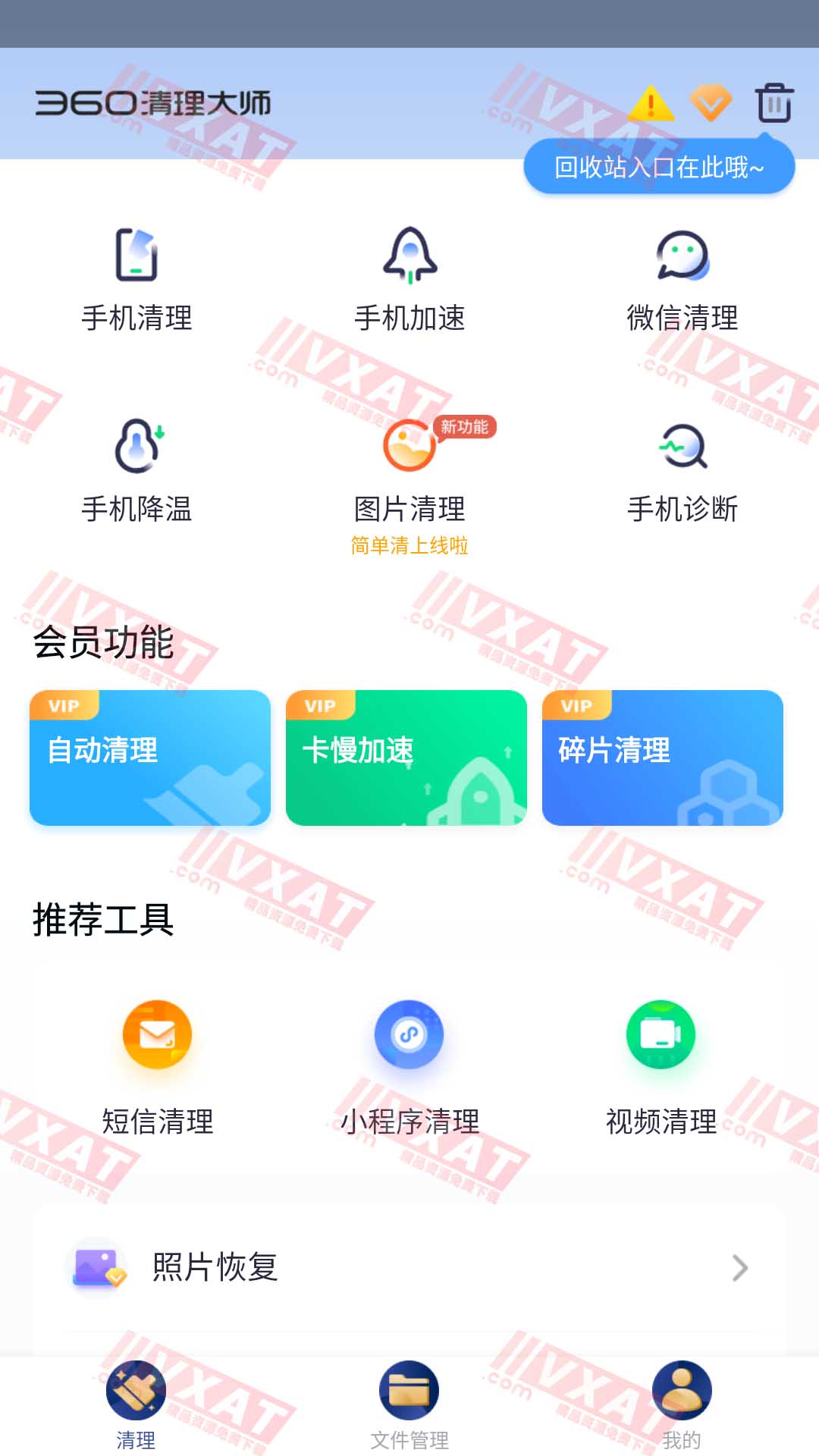819x1456 pixels.
Task: Open the 我的 profile tab
Action: (x=682, y=1407)
